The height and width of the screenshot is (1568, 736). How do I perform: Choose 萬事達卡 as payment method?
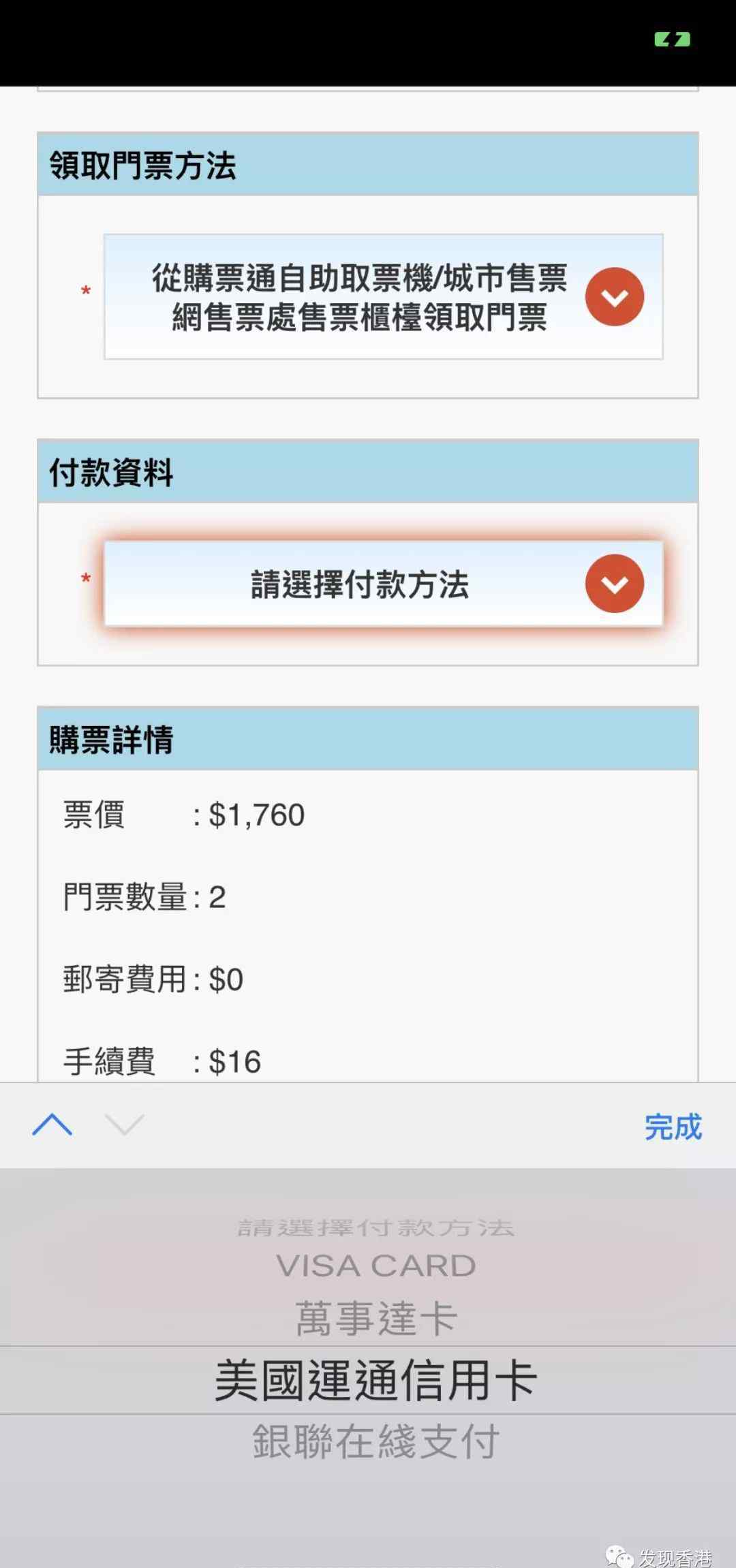tap(375, 1318)
